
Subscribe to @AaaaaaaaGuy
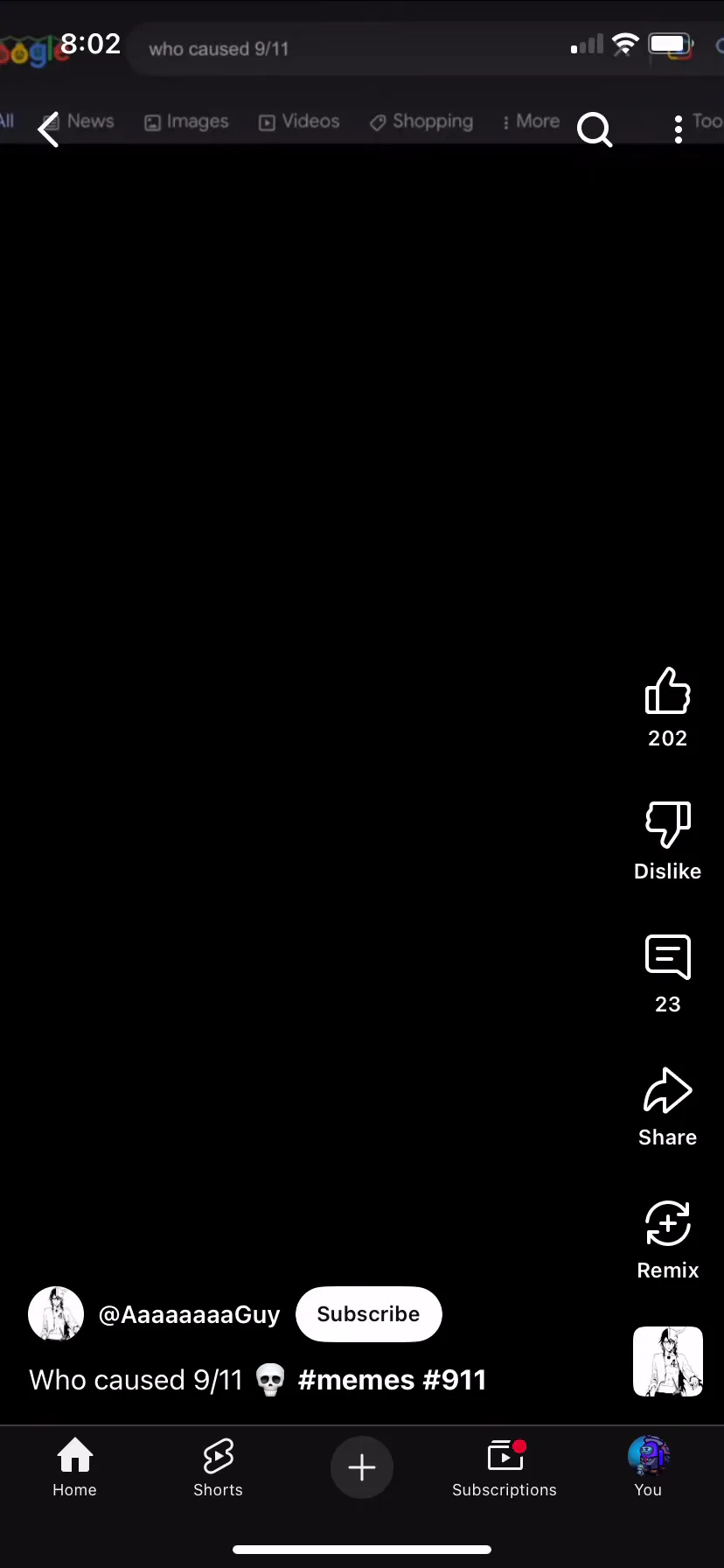pyautogui.click(x=369, y=1314)
